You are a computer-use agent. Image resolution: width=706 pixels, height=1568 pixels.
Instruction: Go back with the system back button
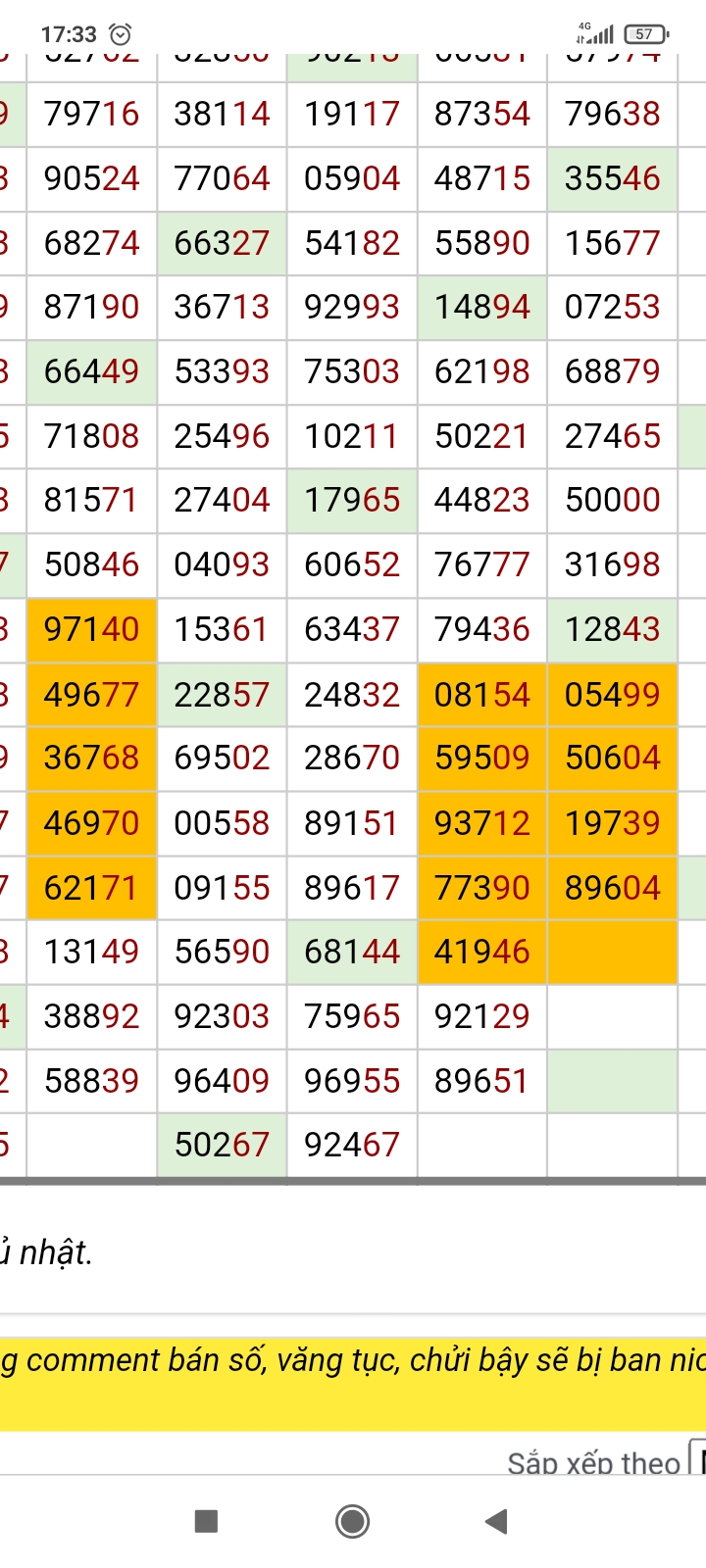click(496, 1521)
